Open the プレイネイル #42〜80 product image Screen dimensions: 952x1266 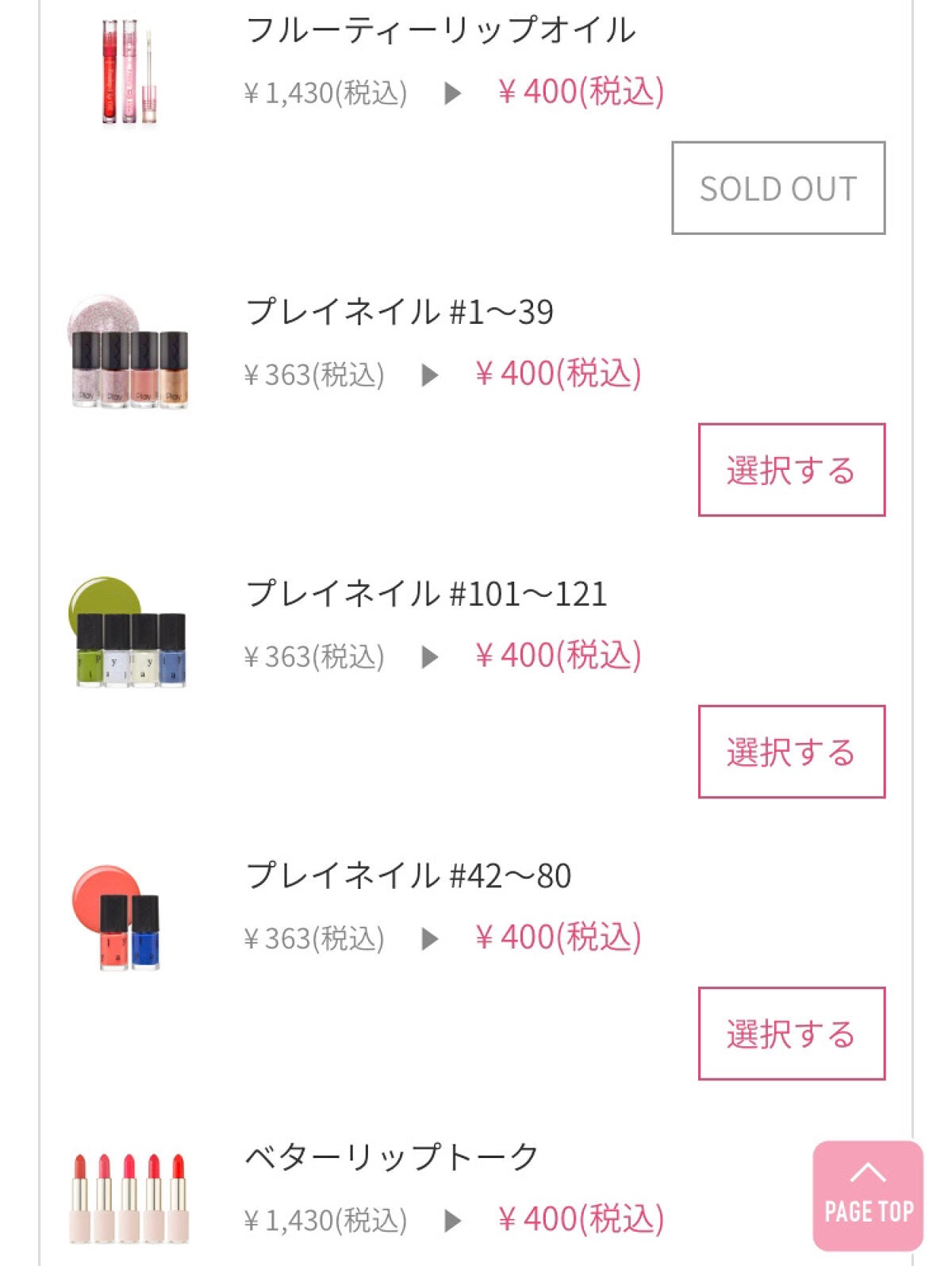[119, 918]
